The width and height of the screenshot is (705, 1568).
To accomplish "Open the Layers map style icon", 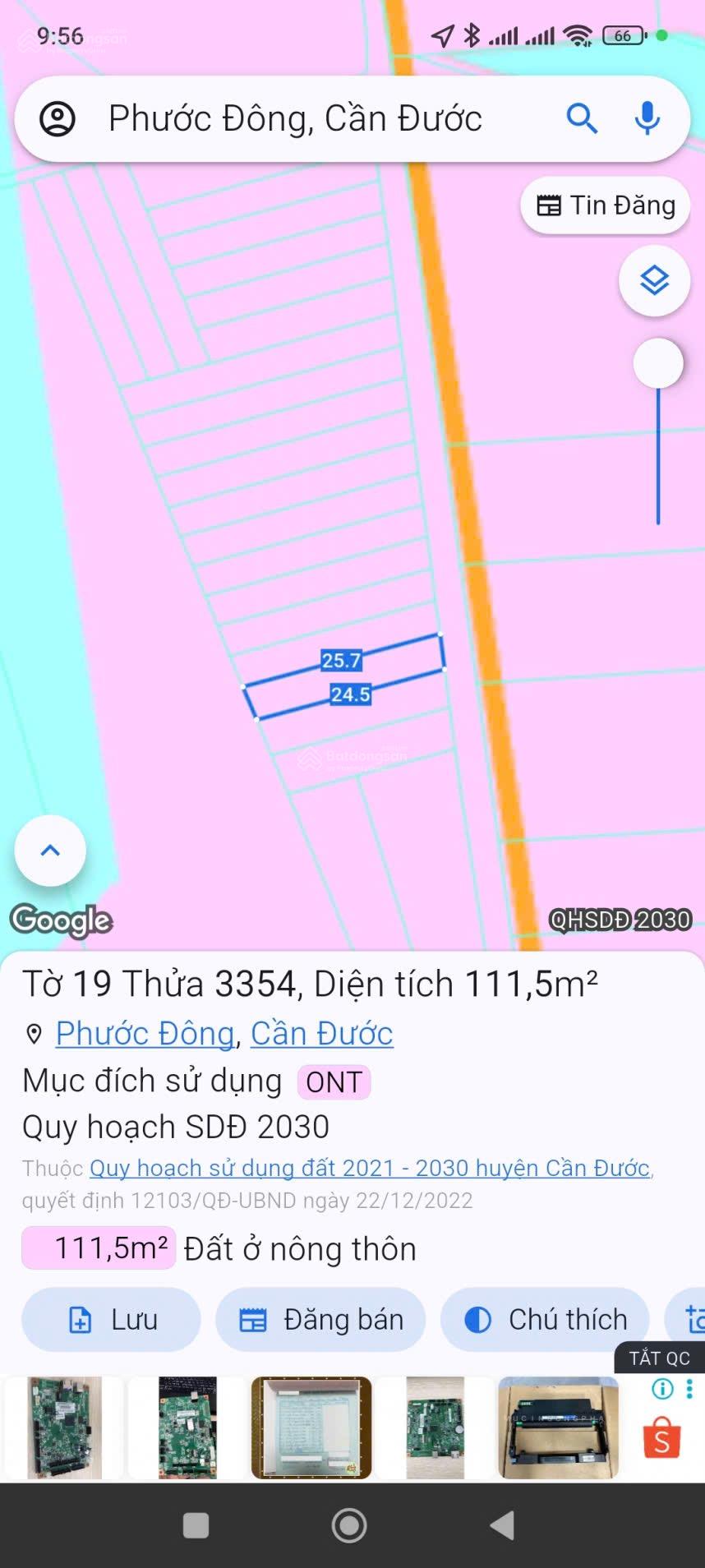I will click(x=653, y=280).
